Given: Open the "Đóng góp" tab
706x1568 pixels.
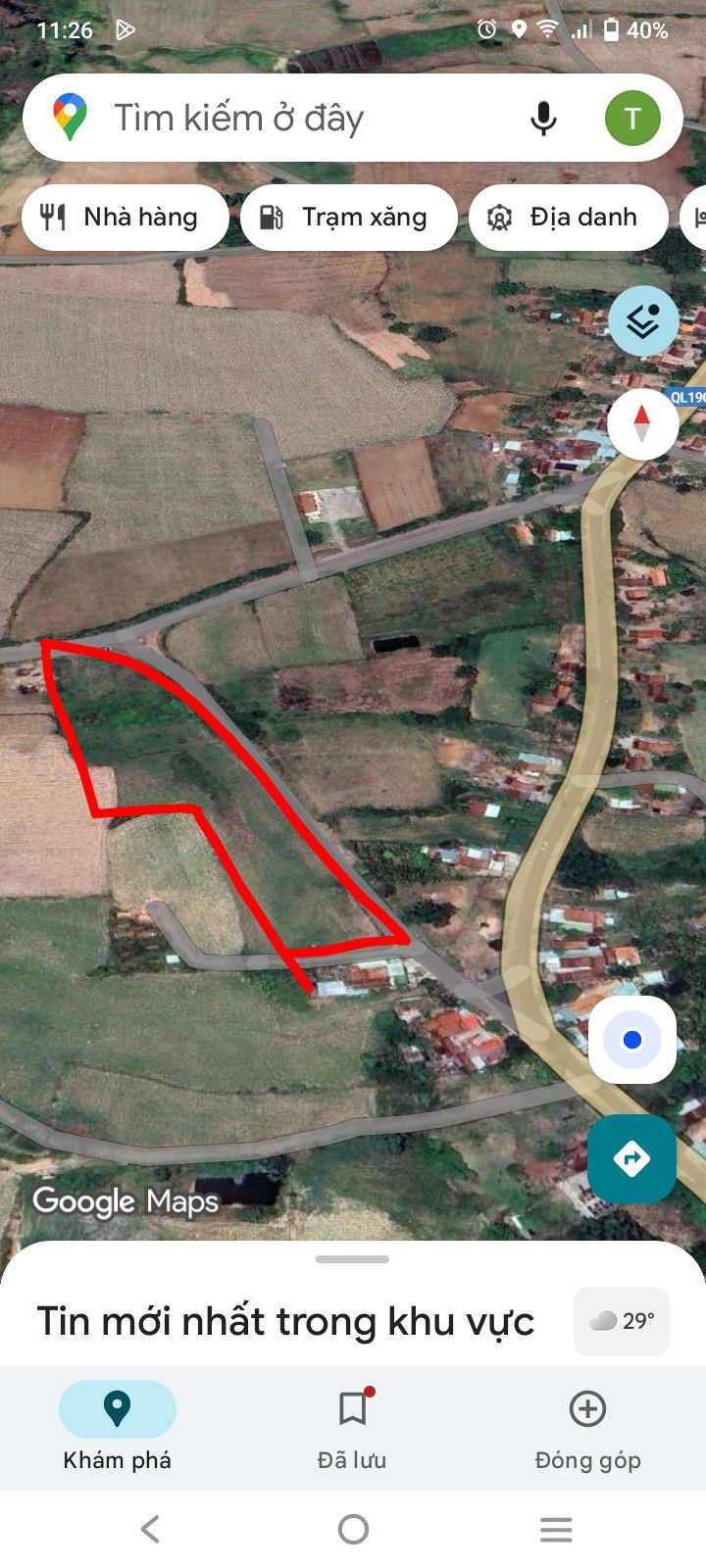Looking at the screenshot, I should [588, 1427].
